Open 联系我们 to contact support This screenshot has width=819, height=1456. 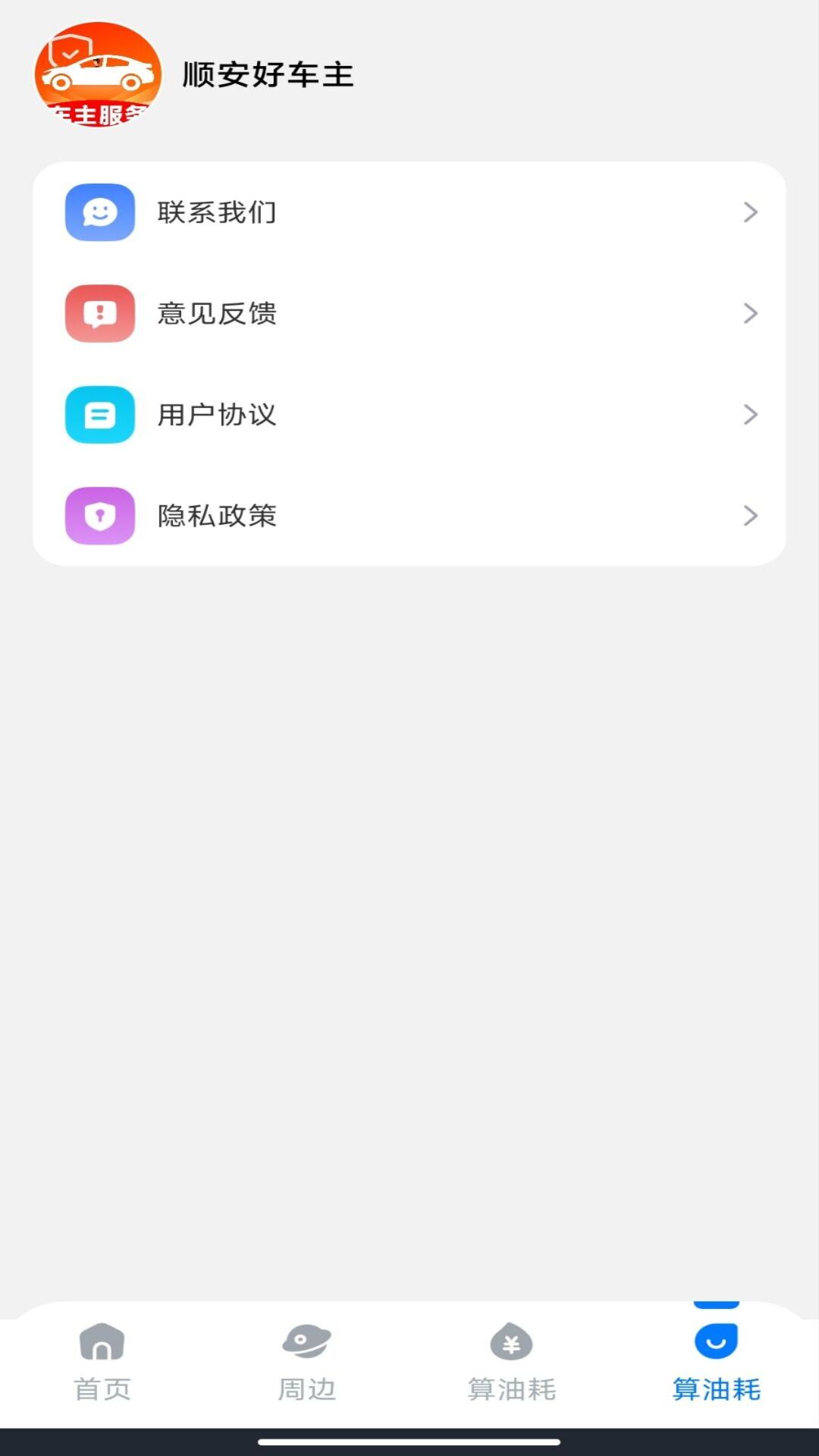(x=409, y=212)
